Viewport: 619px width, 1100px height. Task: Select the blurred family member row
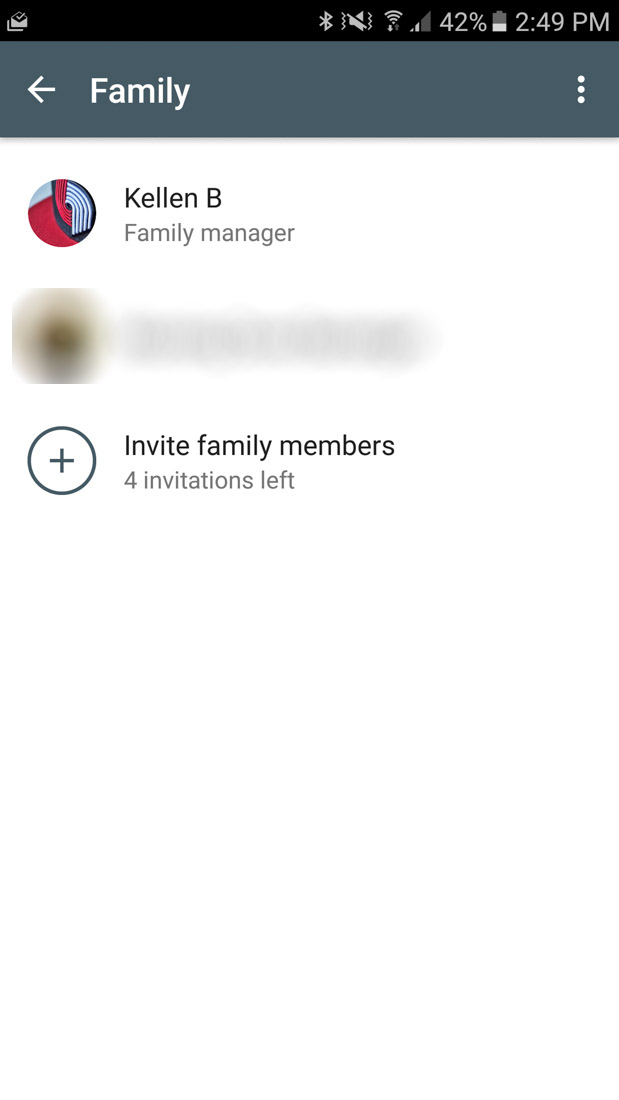click(x=270, y=337)
